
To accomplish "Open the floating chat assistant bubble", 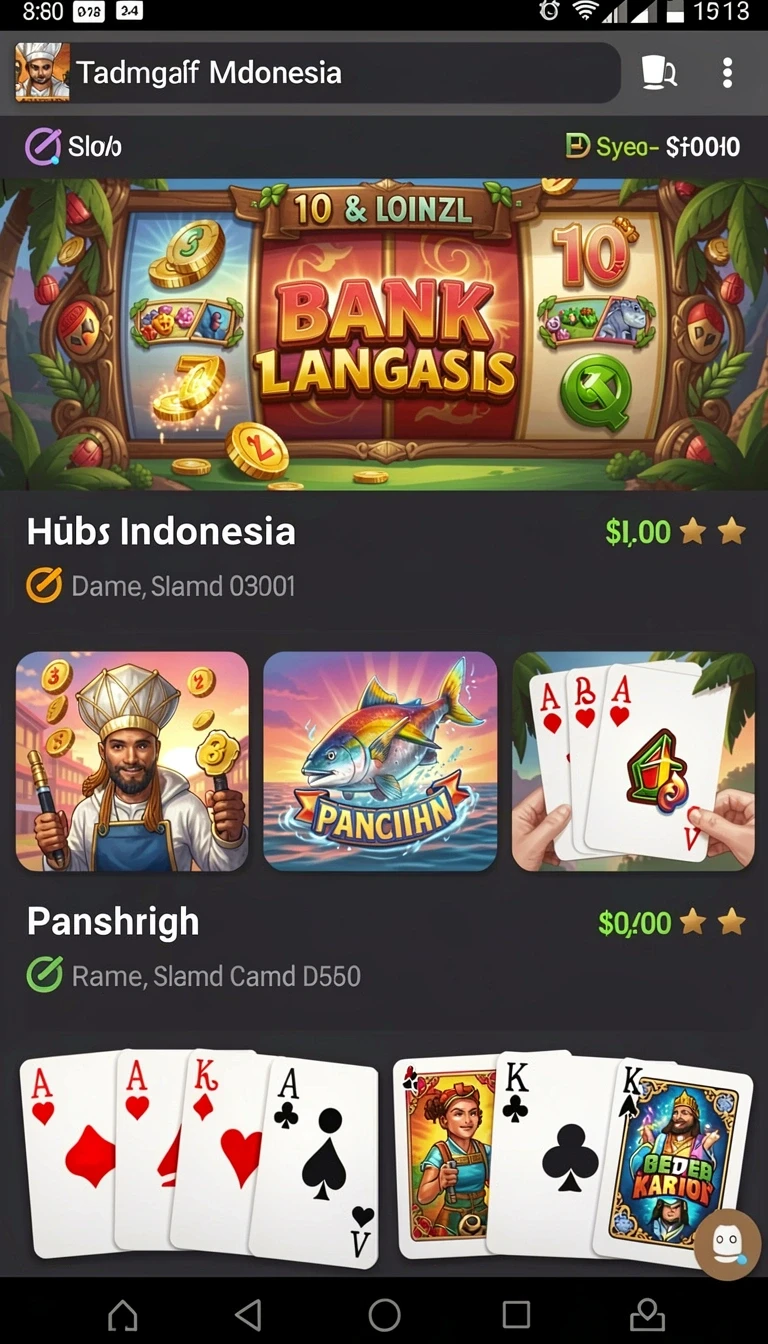I will click(x=728, y=1244).
